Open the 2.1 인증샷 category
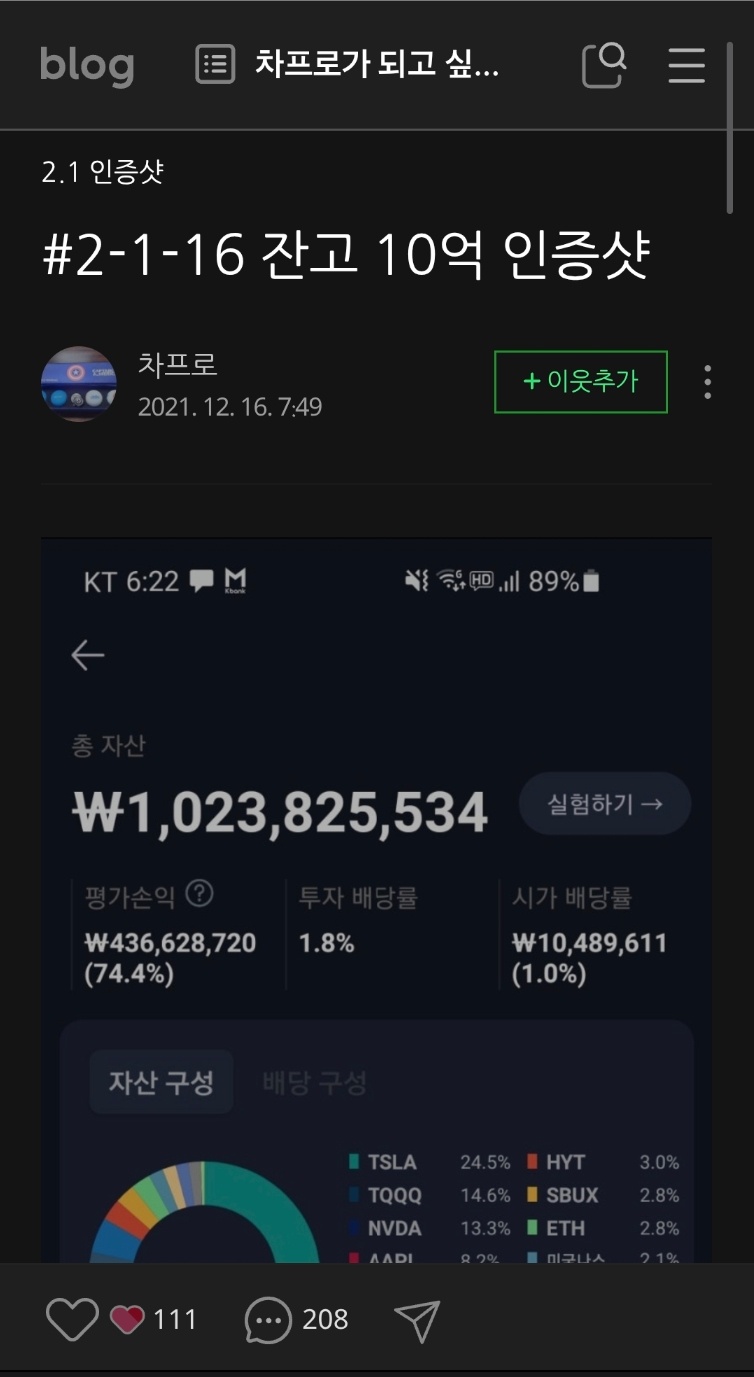 pyautogui.click(x=102, y=172)
